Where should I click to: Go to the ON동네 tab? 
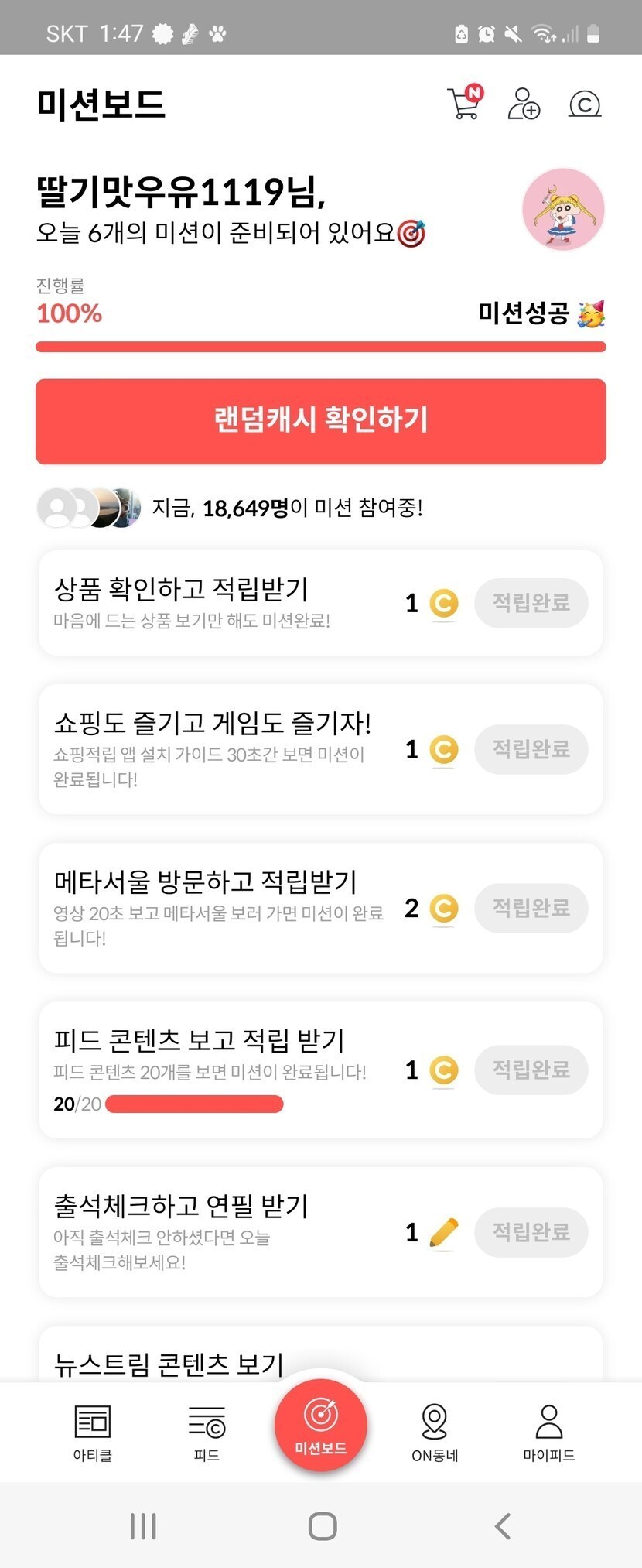pyautogui.click(x=435, y=1433)
